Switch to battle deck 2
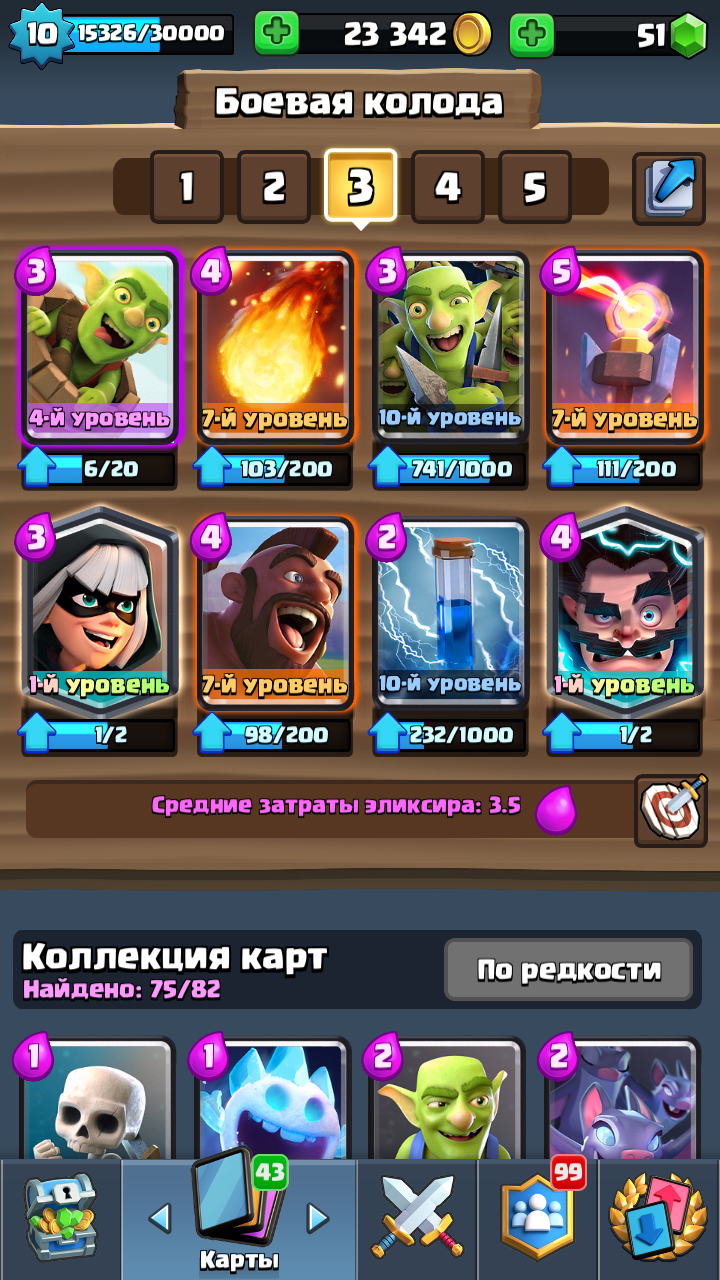Screen dimensions: 720x1280 coord(273,187)
